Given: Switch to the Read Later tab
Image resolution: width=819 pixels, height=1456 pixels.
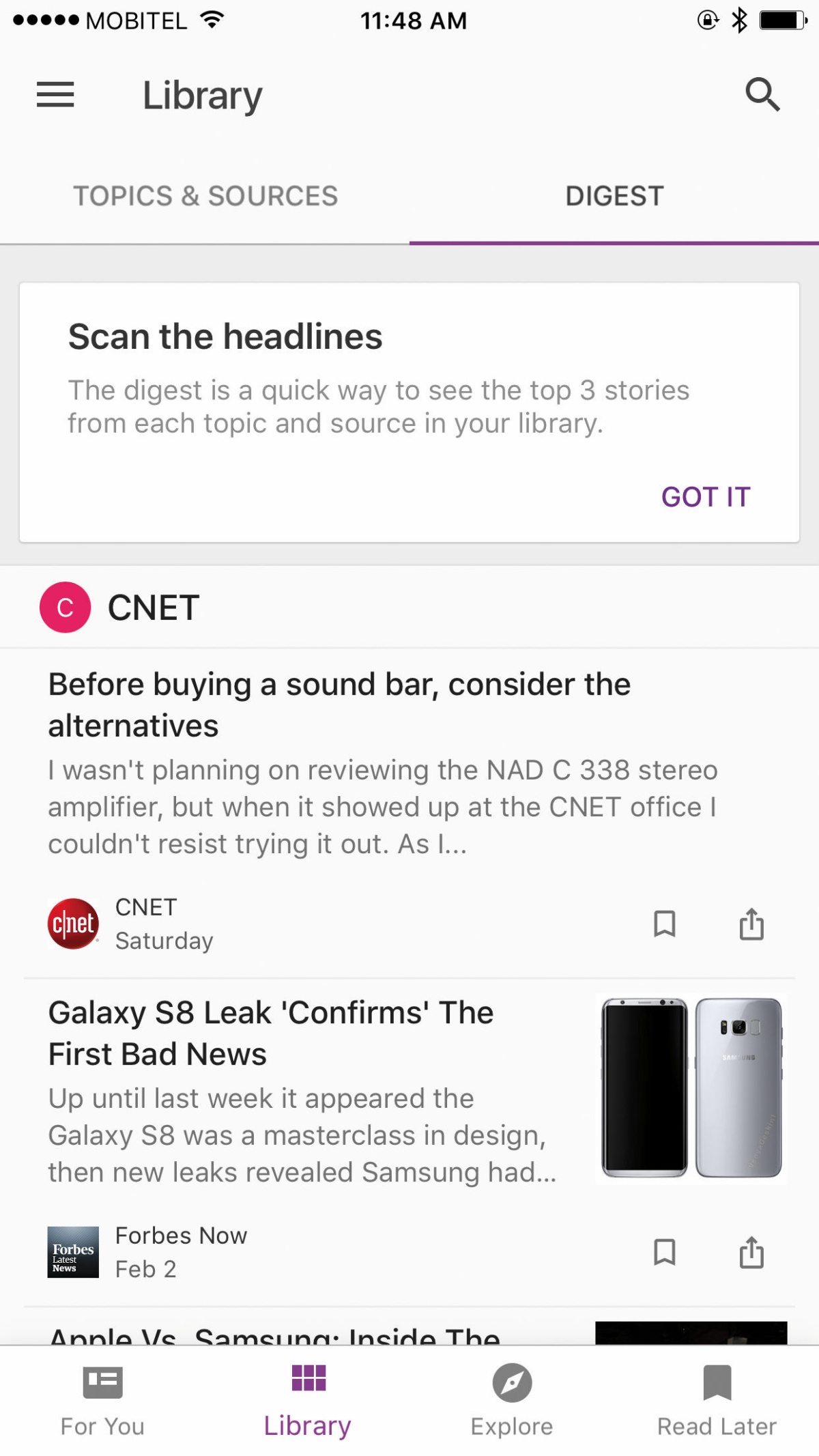Looking at the screenshot, I should click(x=717, y=1401).
